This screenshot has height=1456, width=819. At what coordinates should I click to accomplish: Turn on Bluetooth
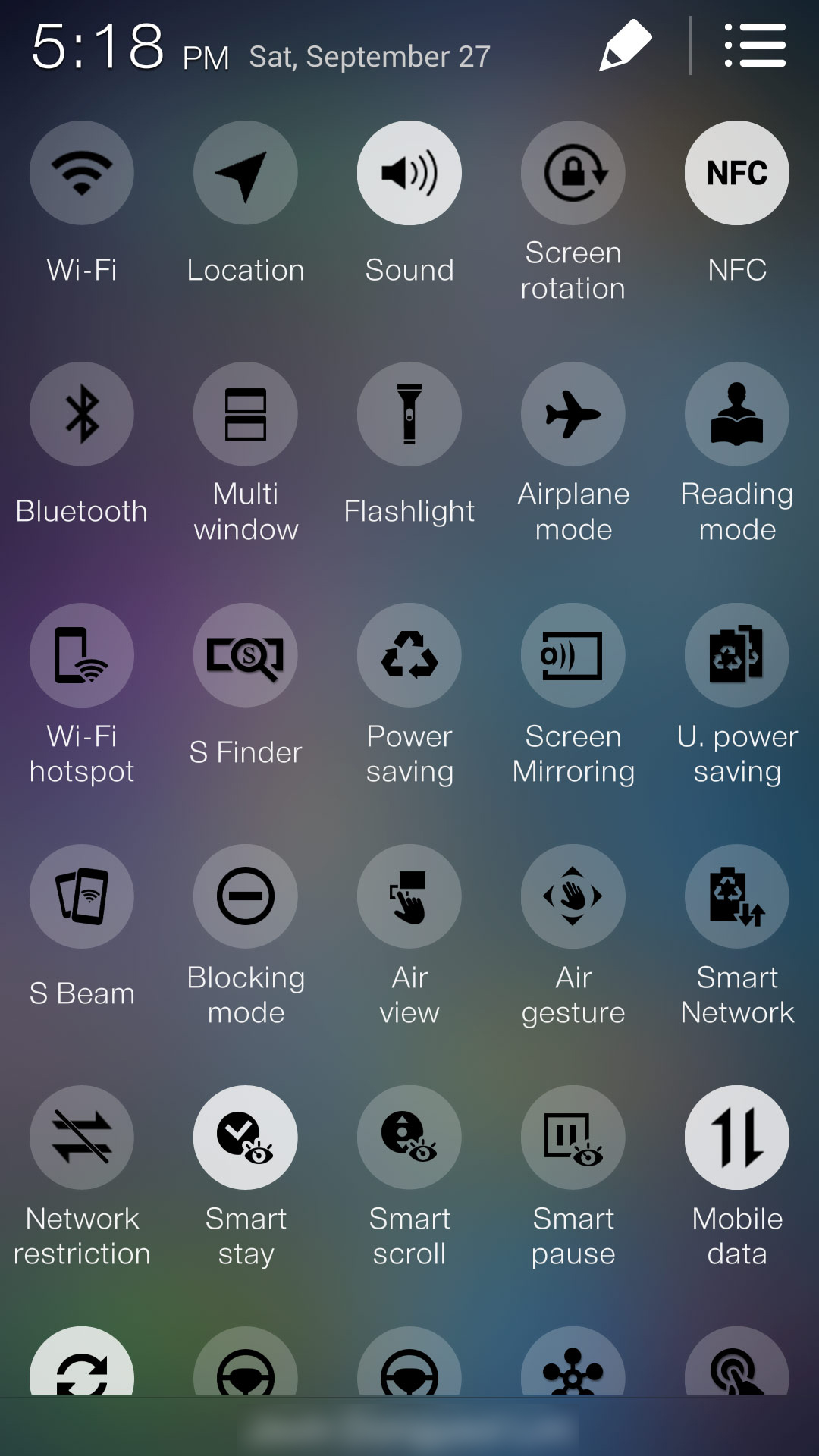(x=82, y=414)
